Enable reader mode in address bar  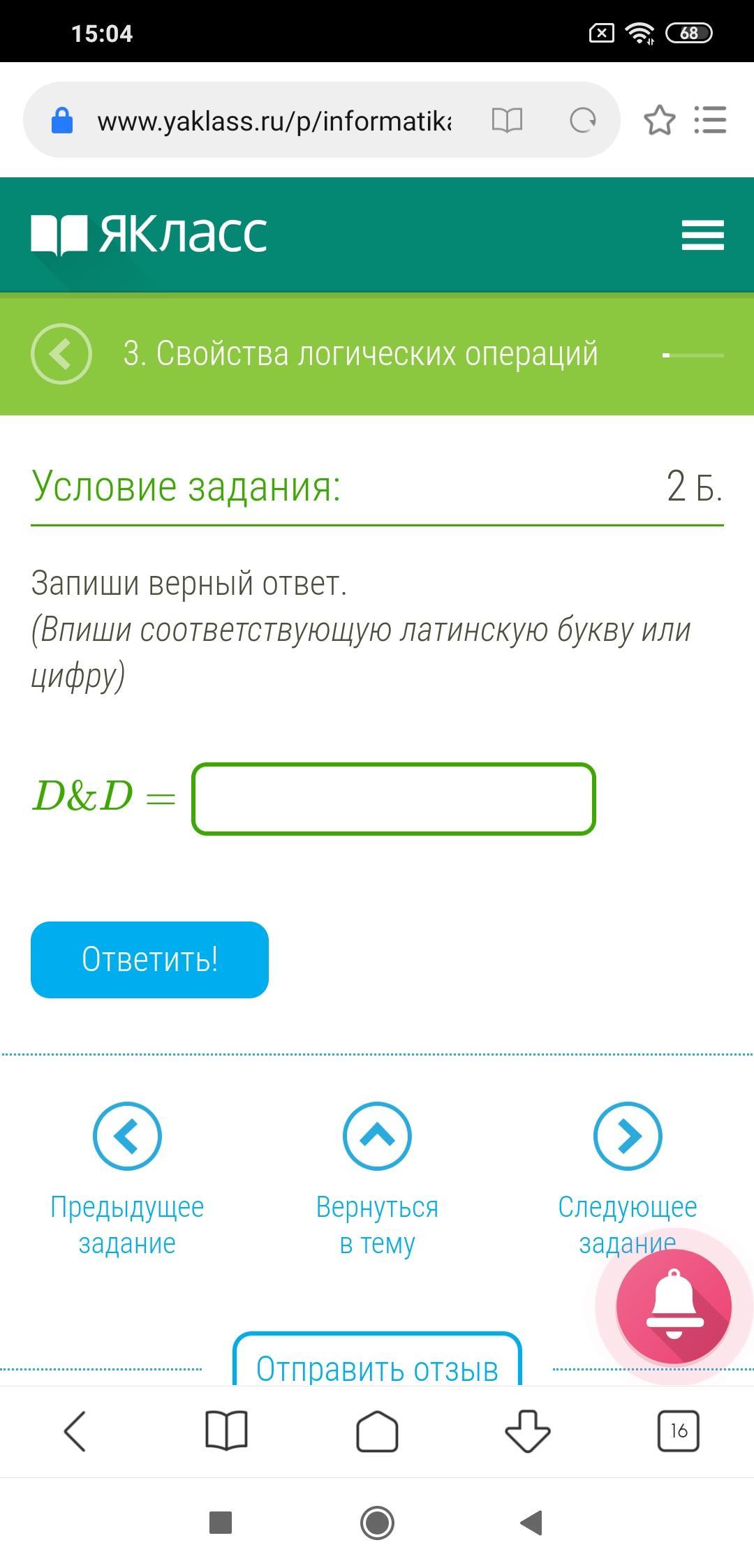[x=507, y=121]
